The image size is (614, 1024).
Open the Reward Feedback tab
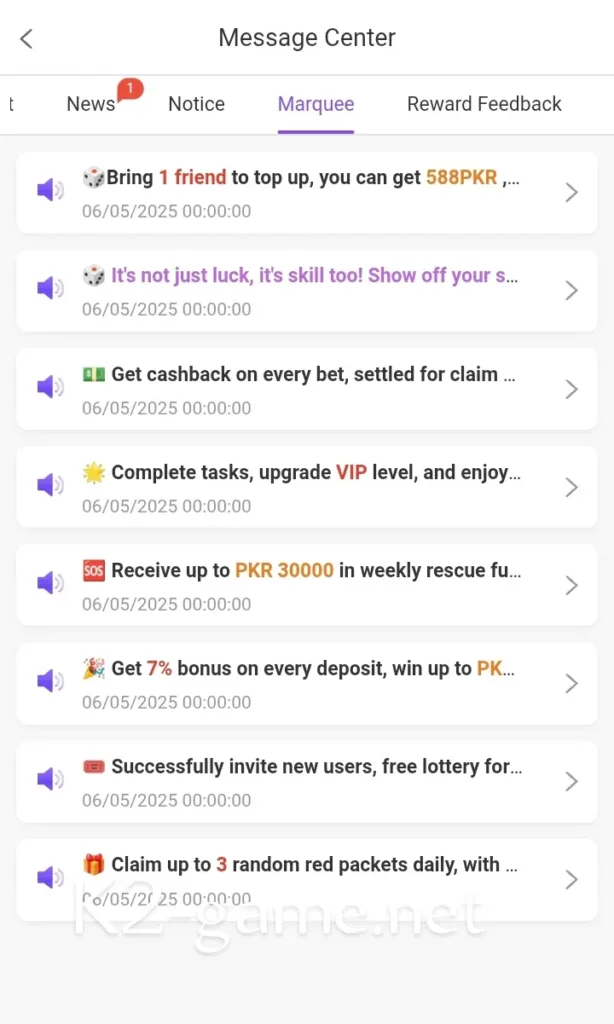[484, 104]
